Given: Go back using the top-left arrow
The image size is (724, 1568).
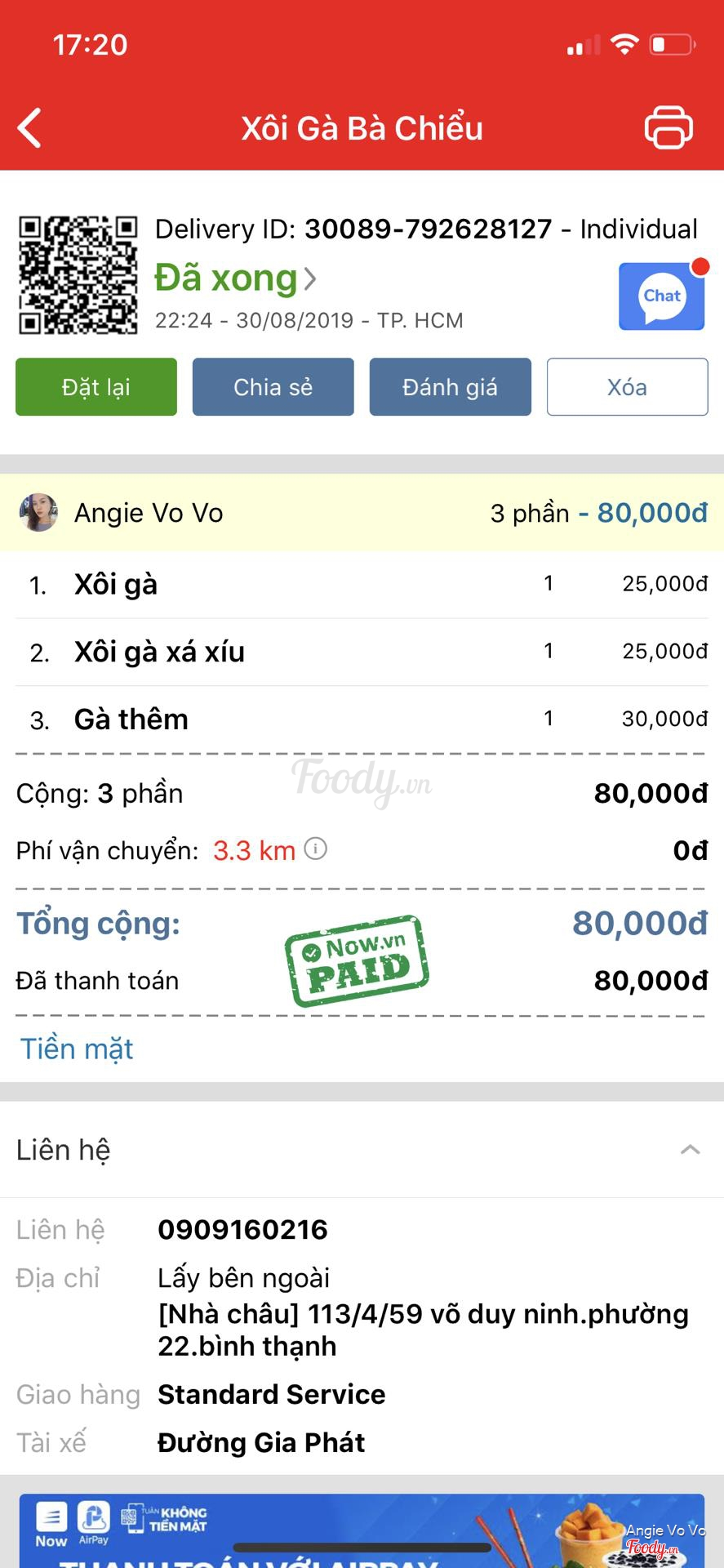Looking at the screenshot, I should click(x=30, y=128).
